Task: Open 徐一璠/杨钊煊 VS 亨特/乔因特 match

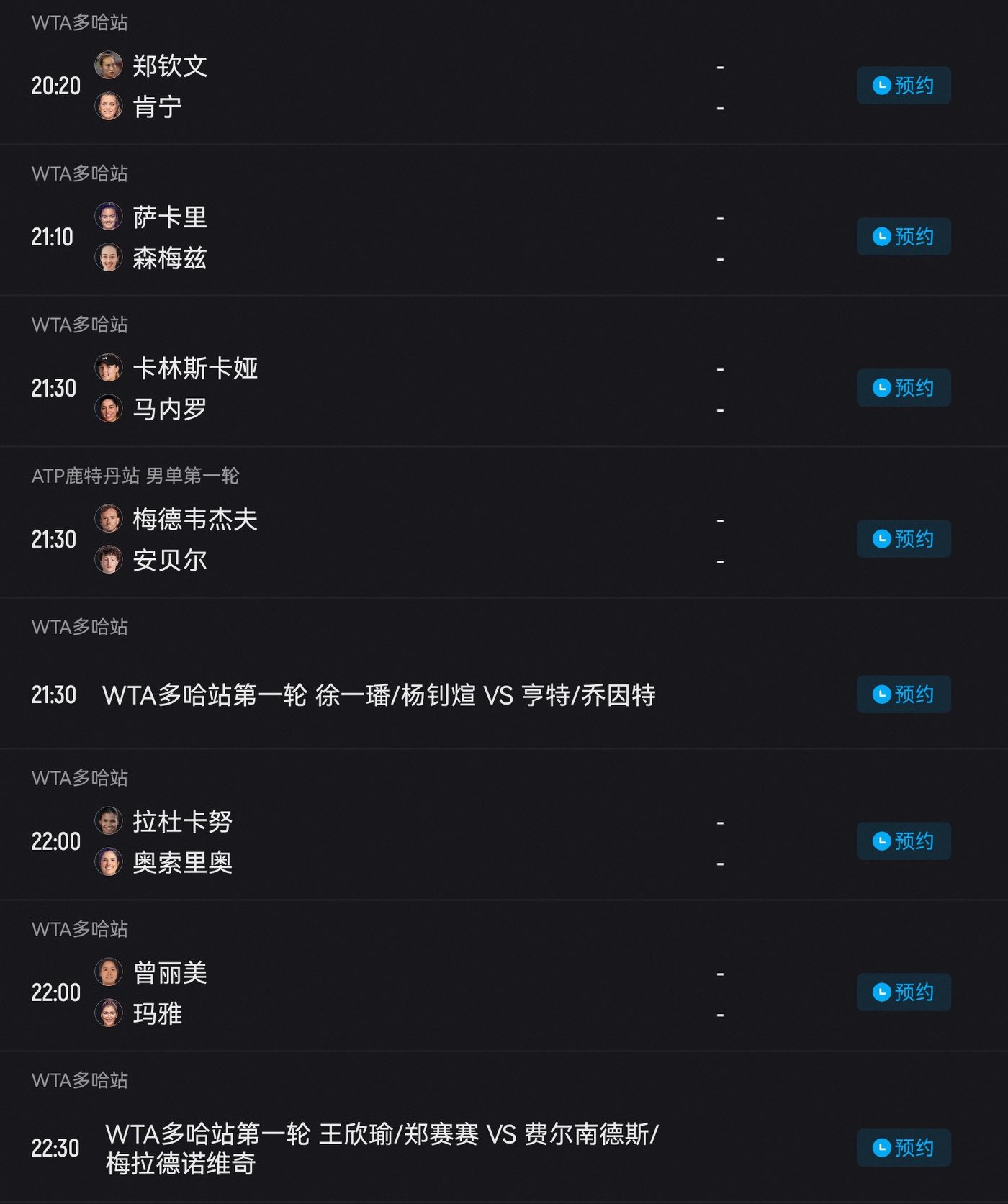Action: tap(379, 695)
